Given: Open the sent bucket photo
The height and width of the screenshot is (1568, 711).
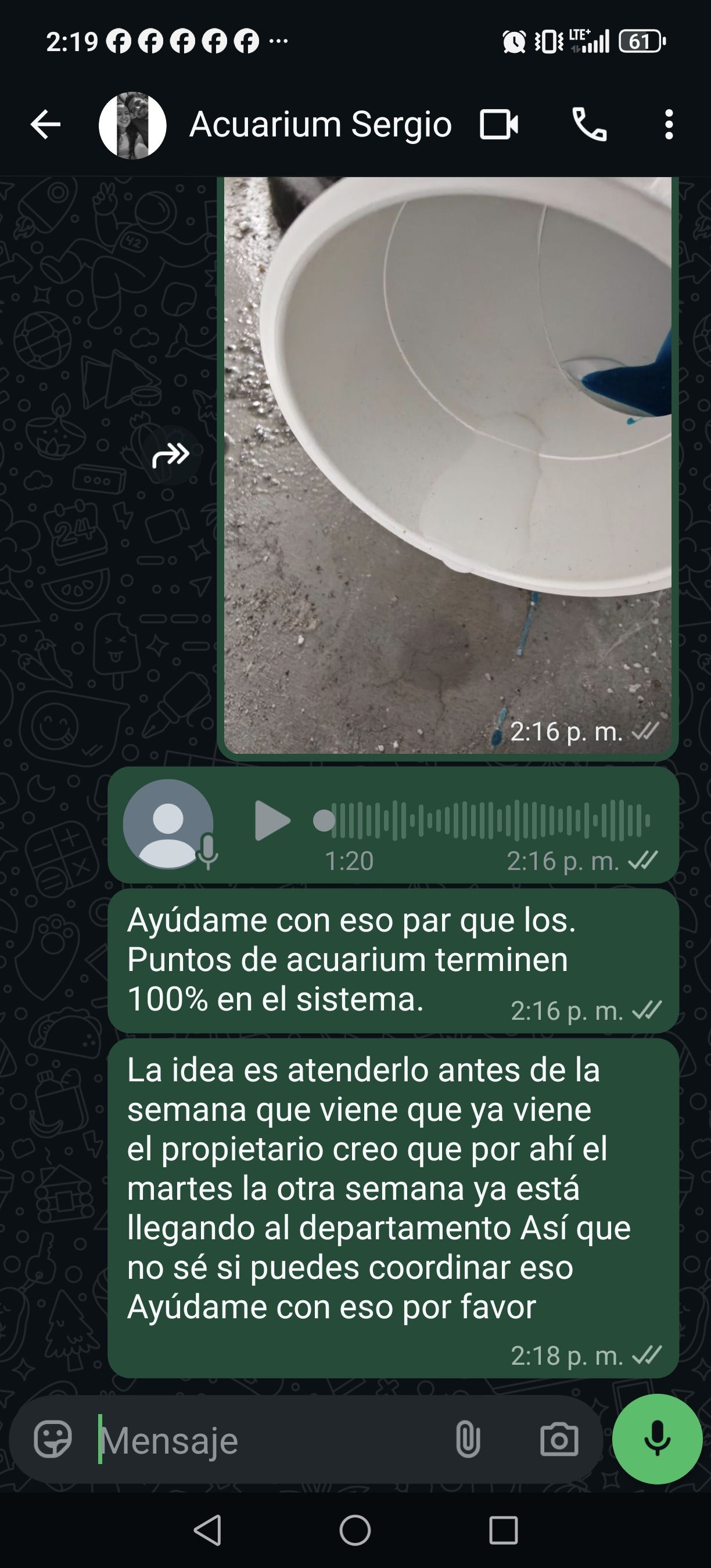Looking at the screenshot, I should [447, 463].
